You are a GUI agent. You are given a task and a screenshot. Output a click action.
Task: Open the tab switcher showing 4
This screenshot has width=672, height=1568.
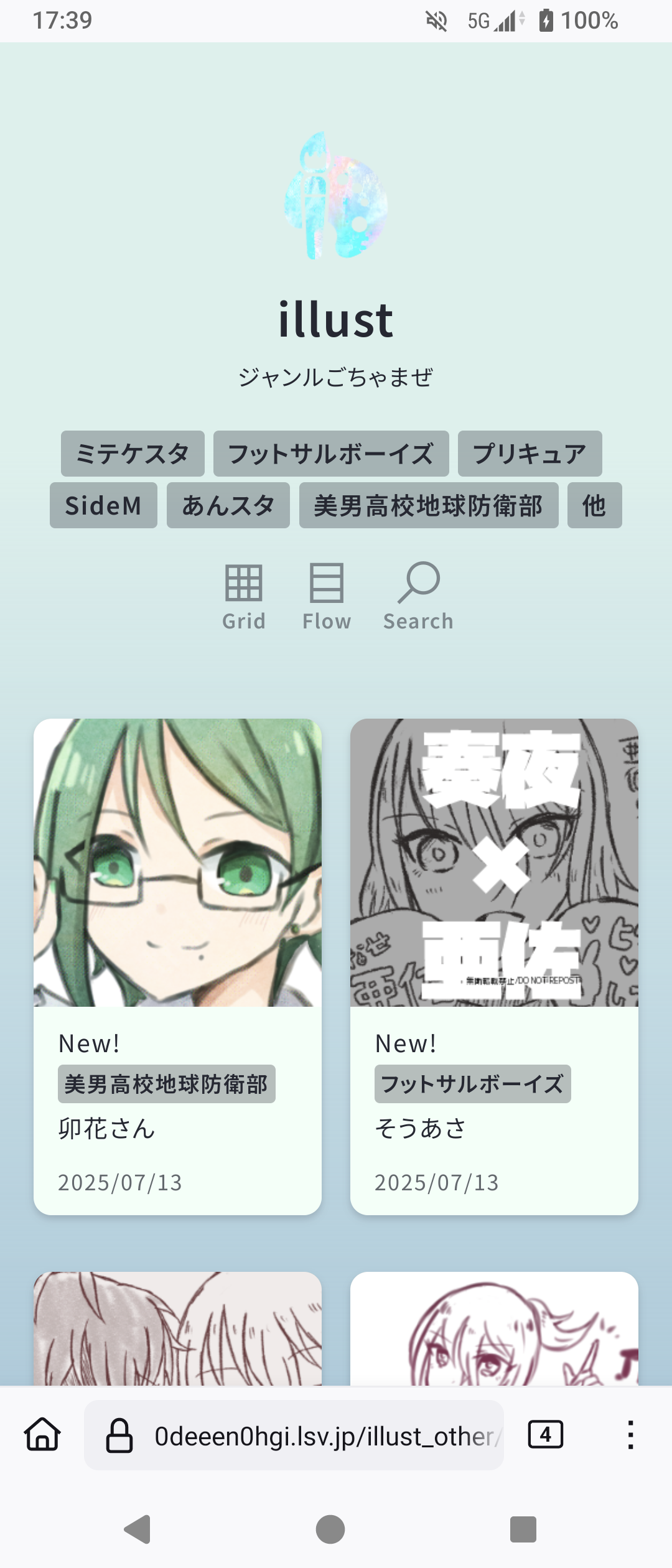546,1435
